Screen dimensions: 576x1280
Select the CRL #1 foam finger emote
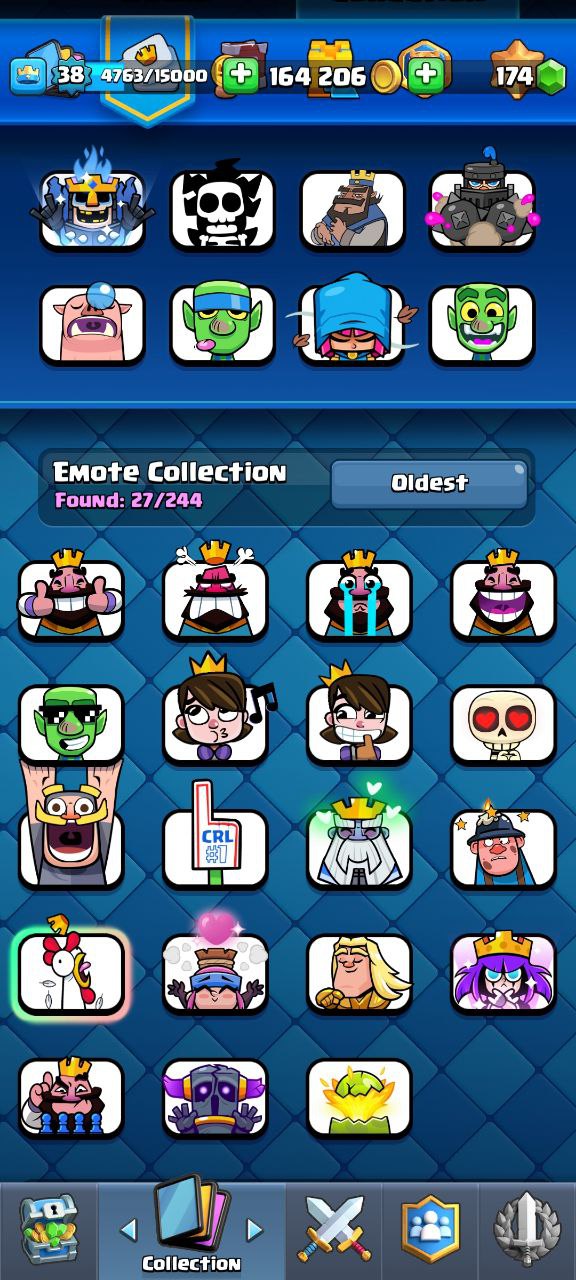pos(215,837)
